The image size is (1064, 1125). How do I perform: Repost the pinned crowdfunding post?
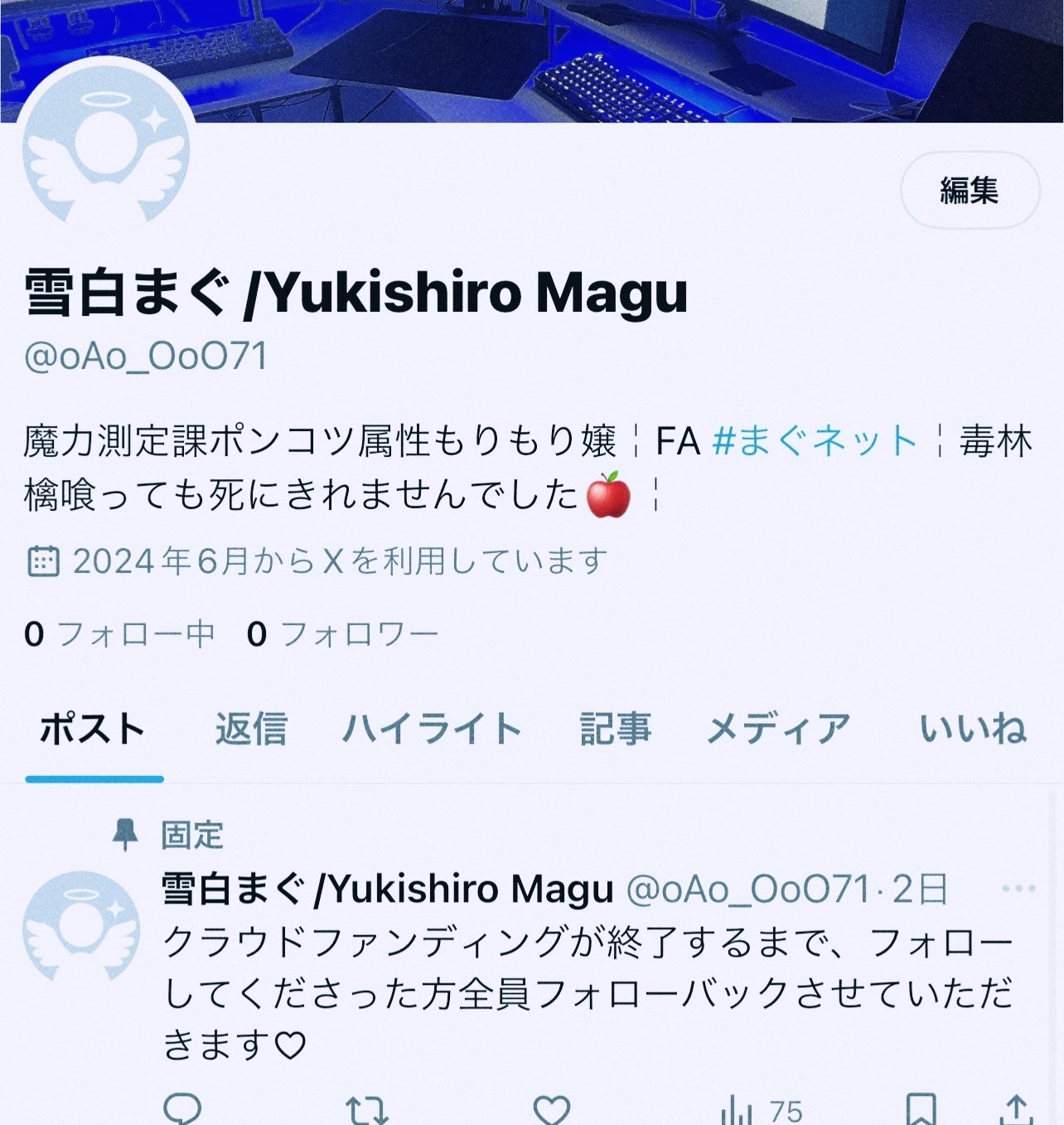tap(366, 1109)
